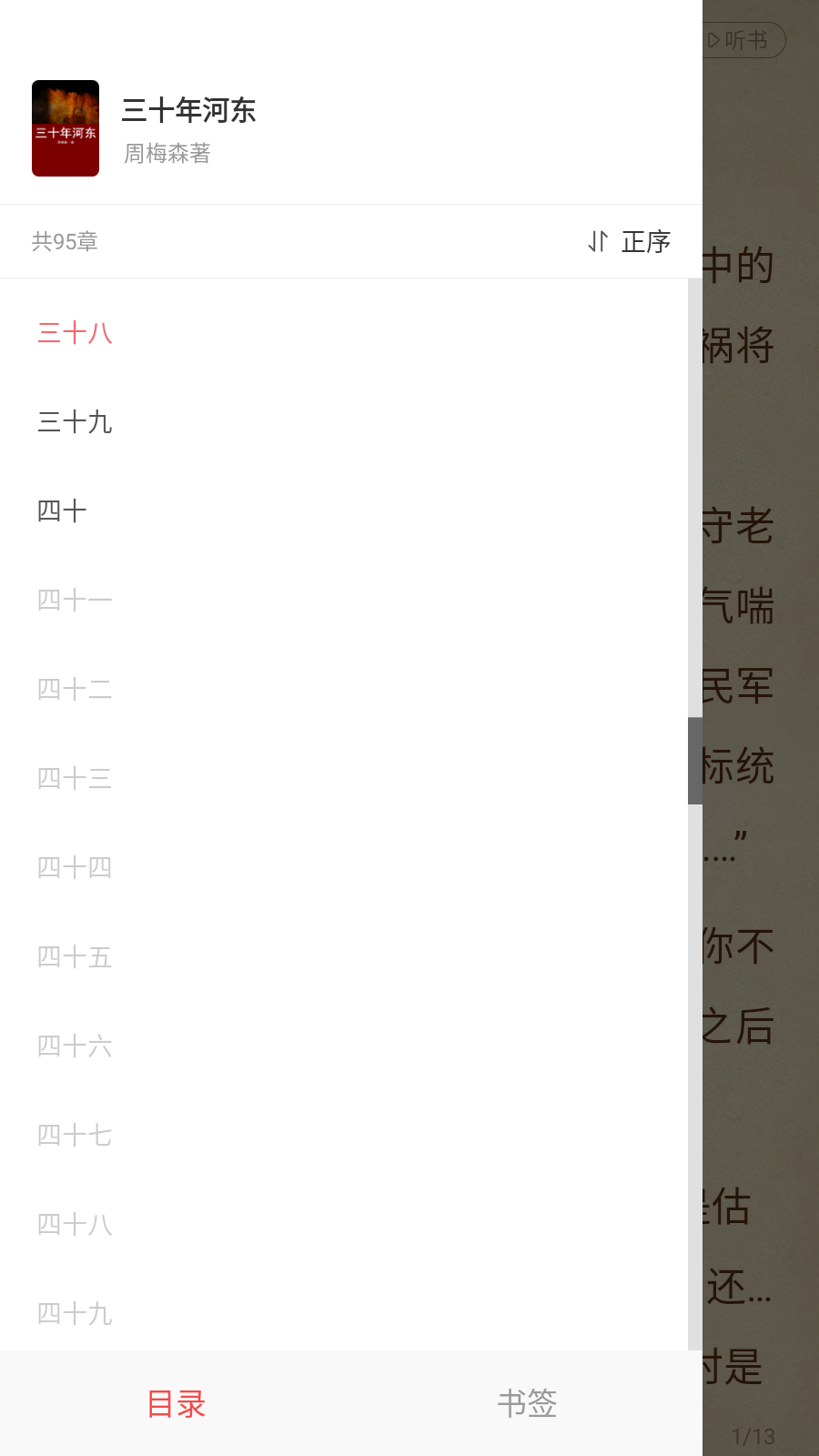Switch to the 书签 bookmarks tab
This screenshot has height=1456, width=819.
click(x=528, y=1404)
